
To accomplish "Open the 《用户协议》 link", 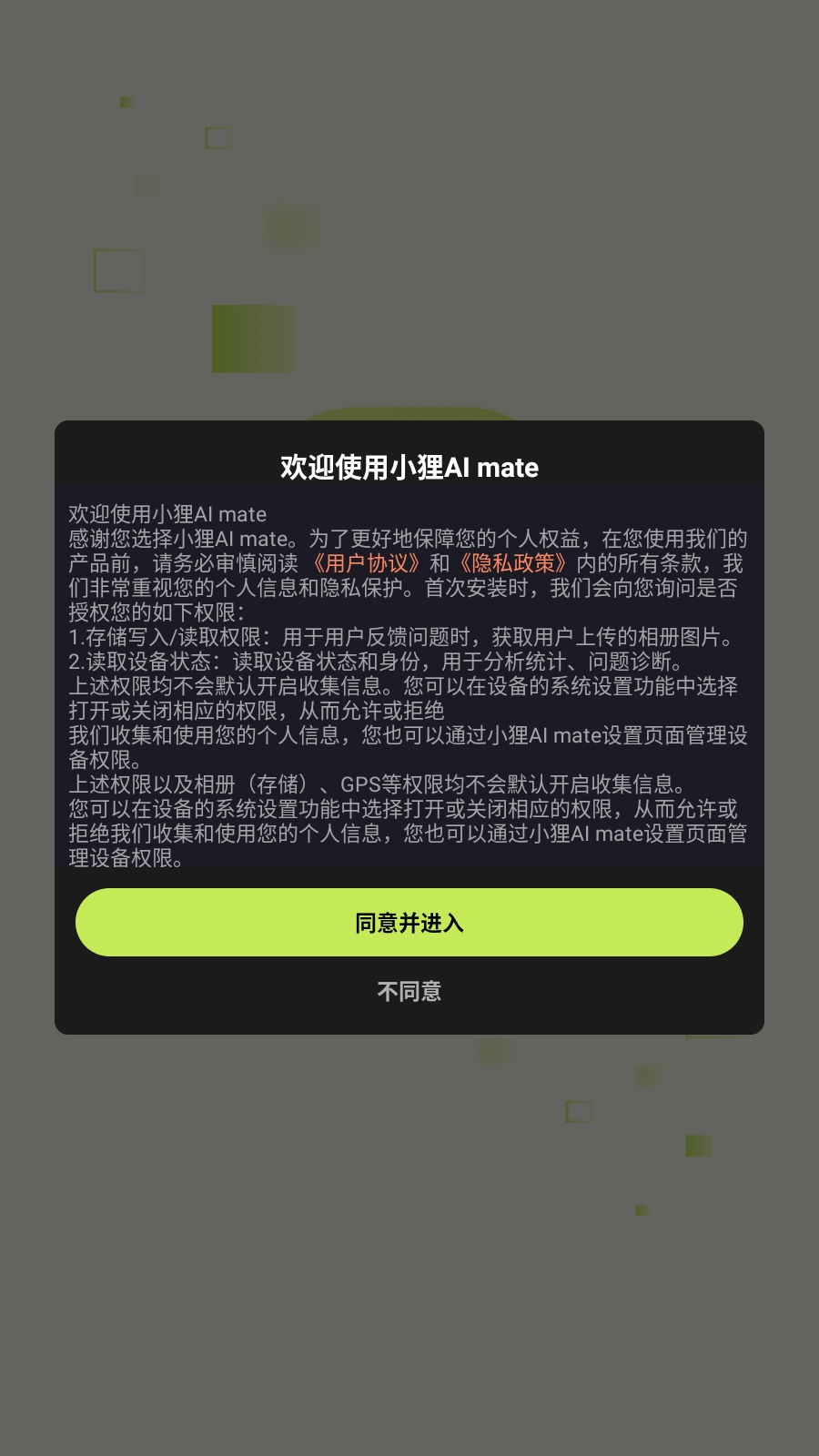I will (x=366, y=563).
